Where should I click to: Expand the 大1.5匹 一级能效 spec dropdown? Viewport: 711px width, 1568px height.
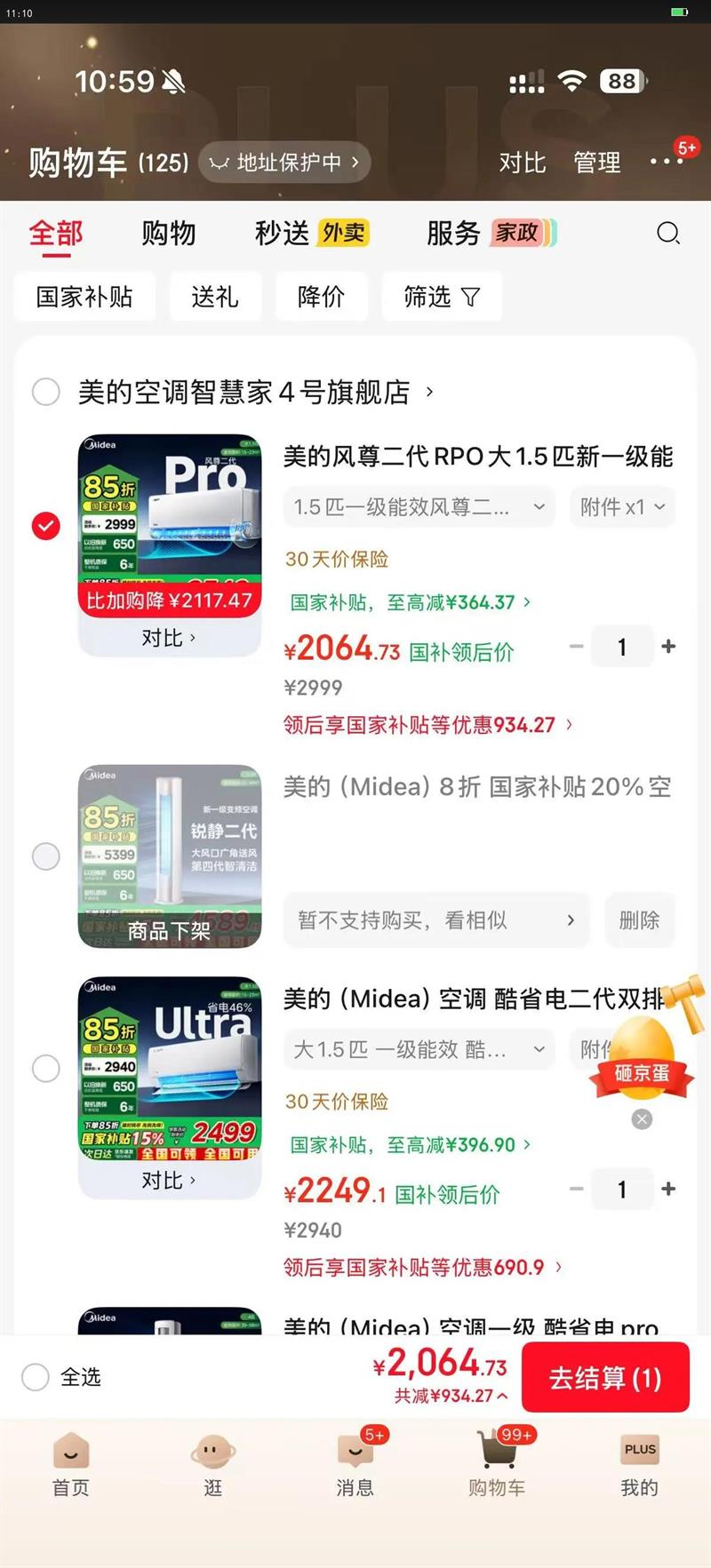coord(418,1049)
